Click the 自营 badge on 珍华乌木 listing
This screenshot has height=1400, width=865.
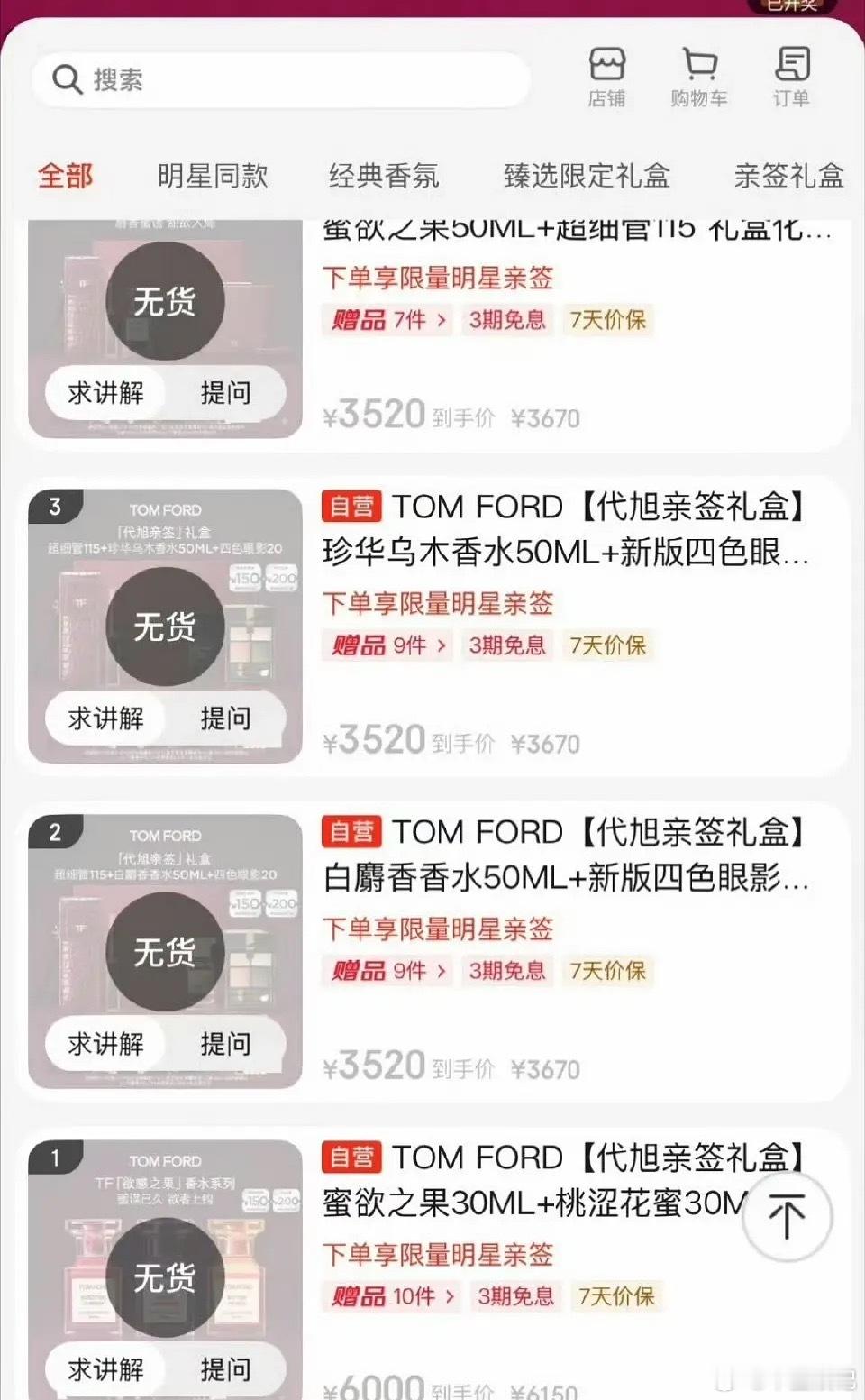coord(352,508)
